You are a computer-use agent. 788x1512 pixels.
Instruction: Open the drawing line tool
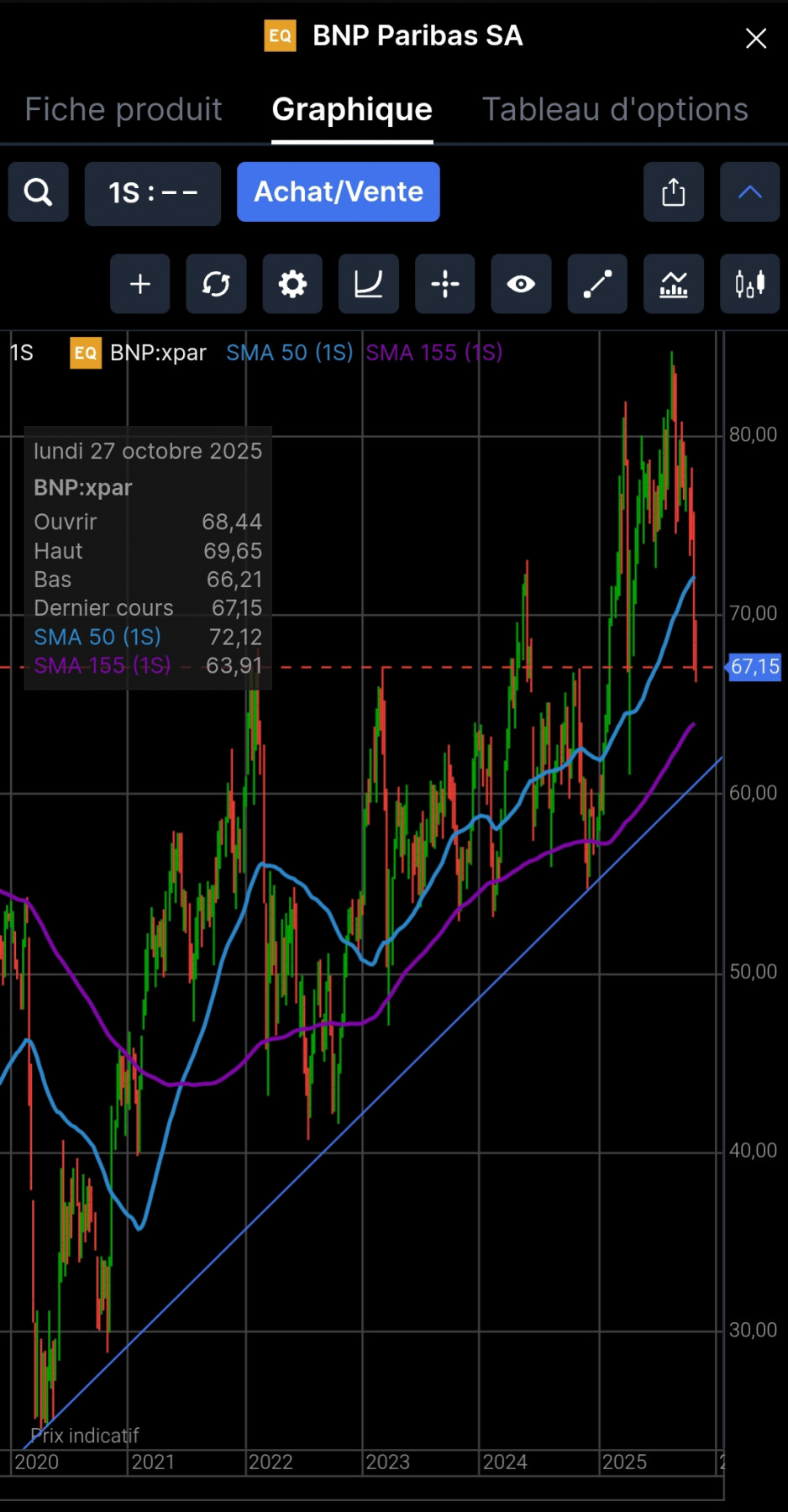point(596,284)
